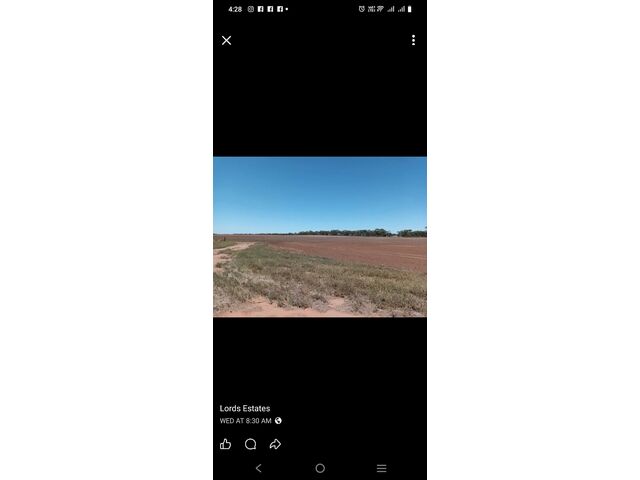Screen dimensions: 640x480
Task: Open the recent apps view
Action: 381,468
